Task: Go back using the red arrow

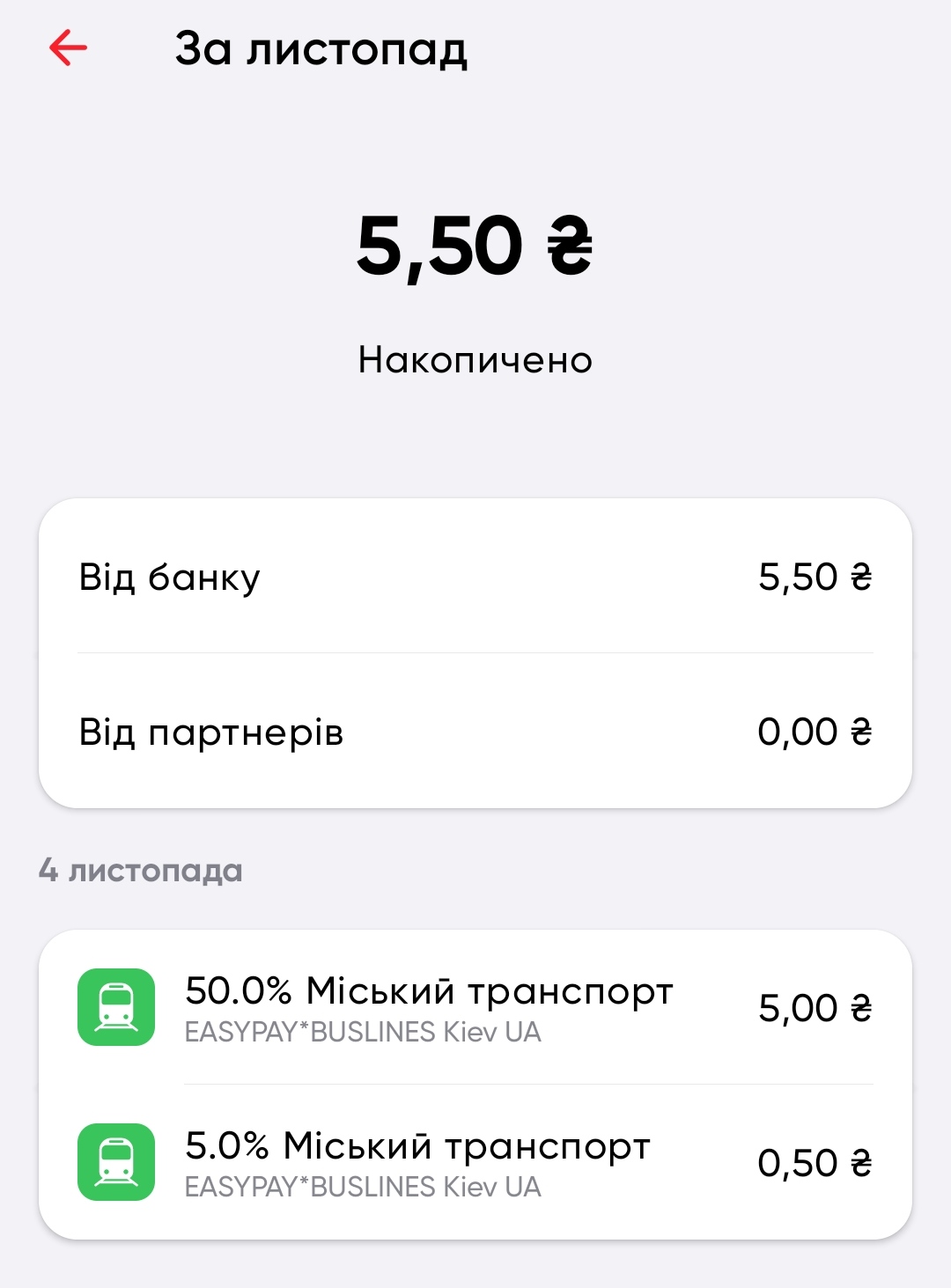Action: click(x=69, y=48)
